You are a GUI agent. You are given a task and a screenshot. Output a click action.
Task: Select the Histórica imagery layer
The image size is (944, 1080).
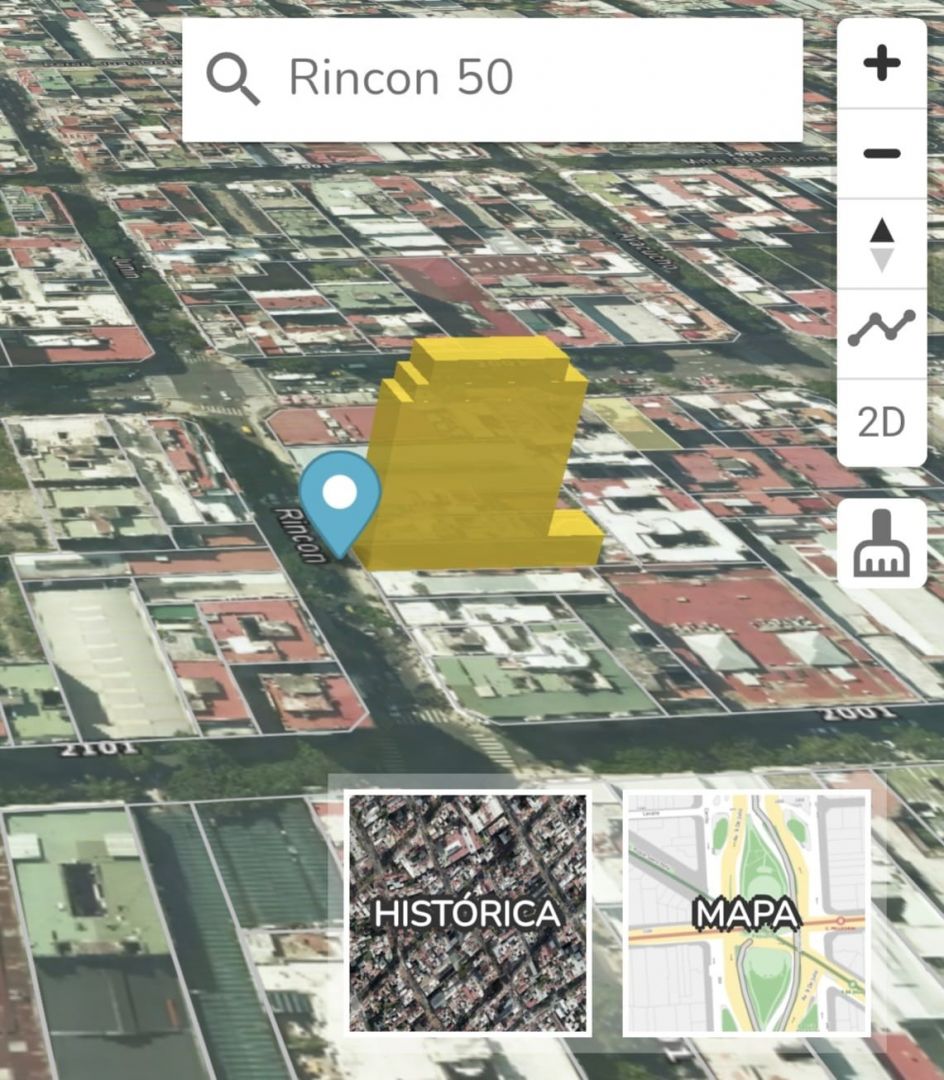(x=468, y=912)
